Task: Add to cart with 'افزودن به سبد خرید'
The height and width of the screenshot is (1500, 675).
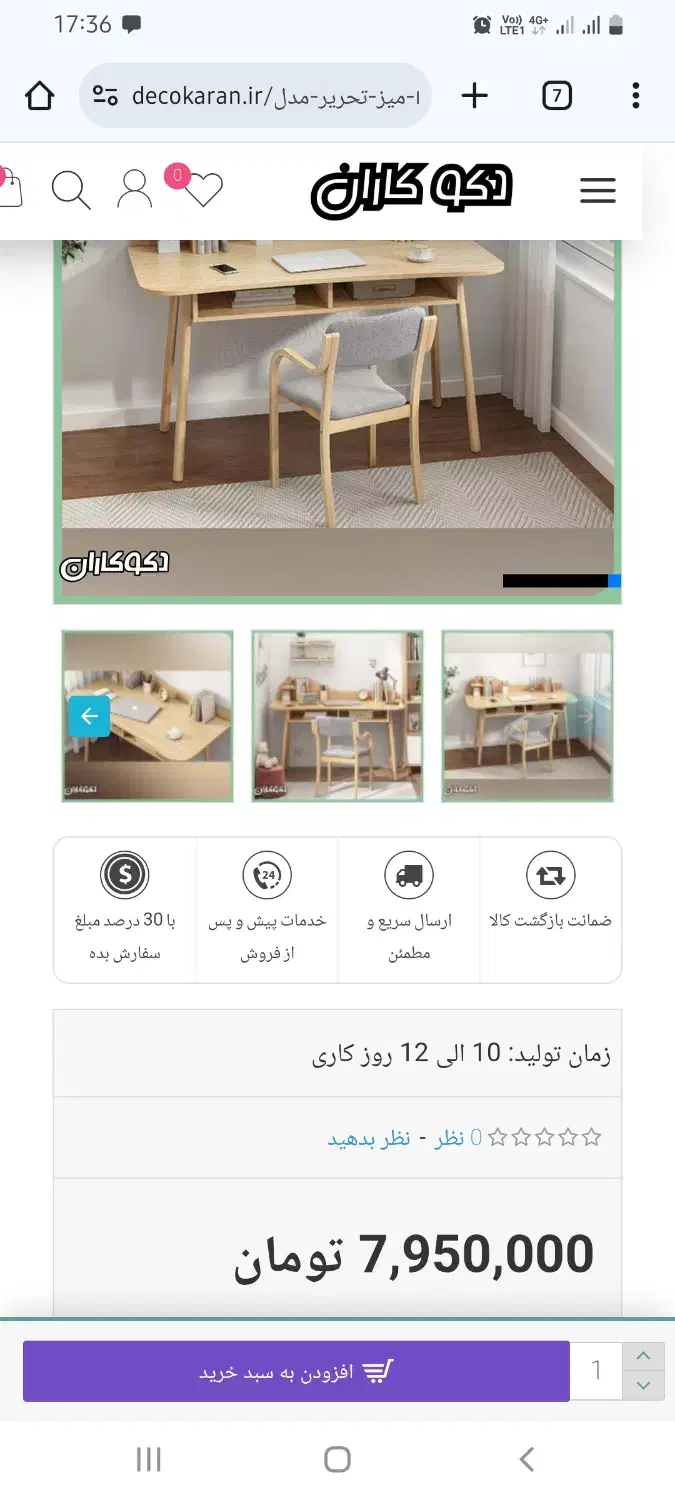Action: pos(296,1371)
